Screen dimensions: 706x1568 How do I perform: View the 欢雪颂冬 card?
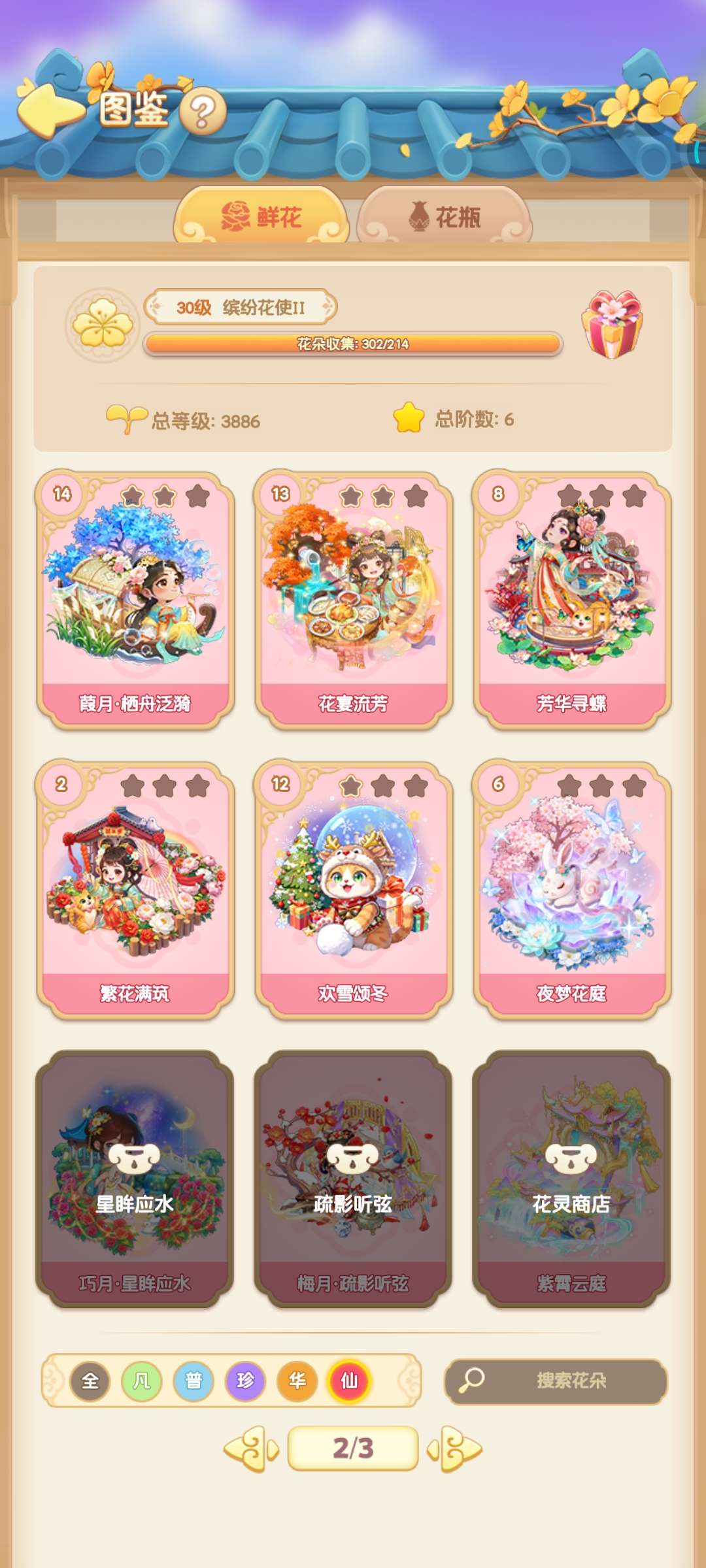[x=353, y=889]
